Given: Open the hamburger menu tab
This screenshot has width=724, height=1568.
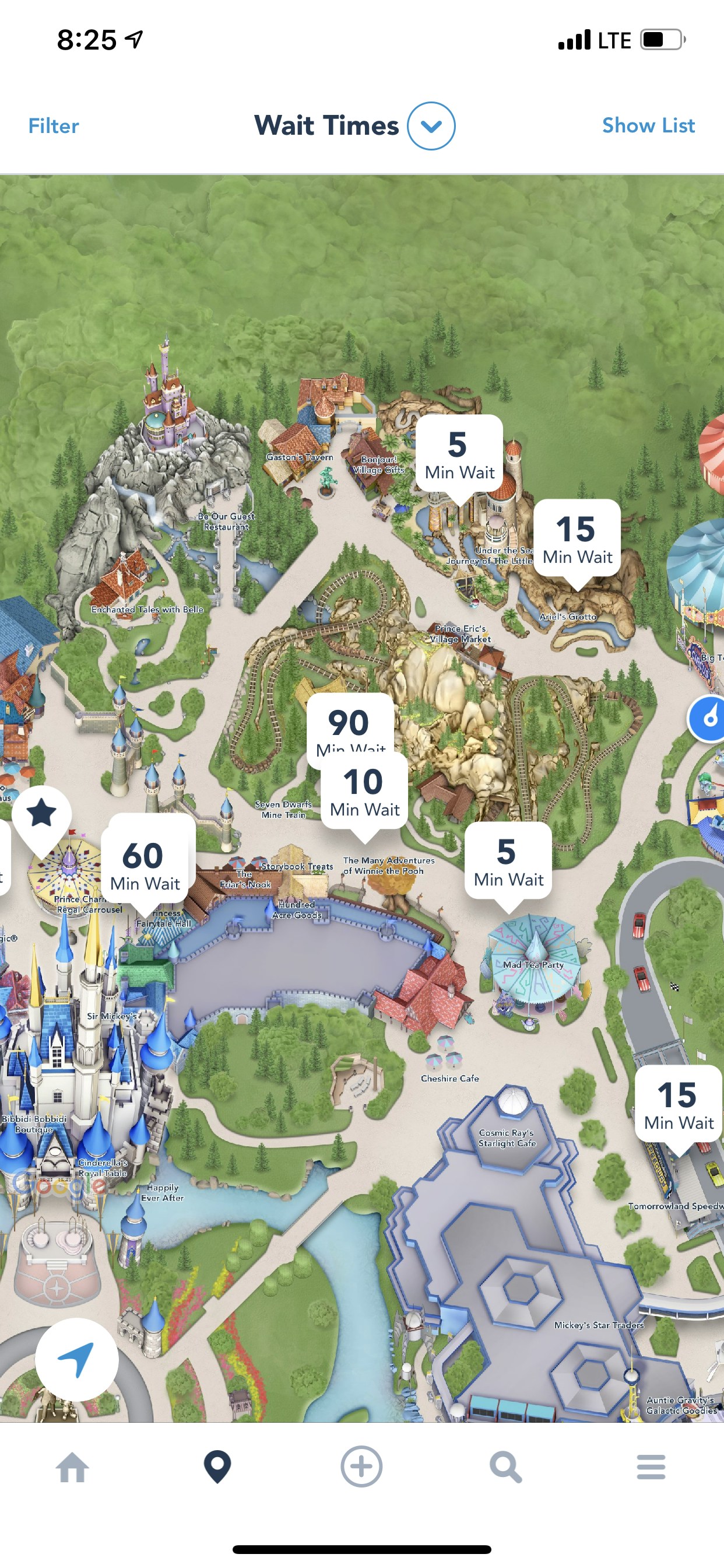Looking at the screenshot, I should [651, 1467].
